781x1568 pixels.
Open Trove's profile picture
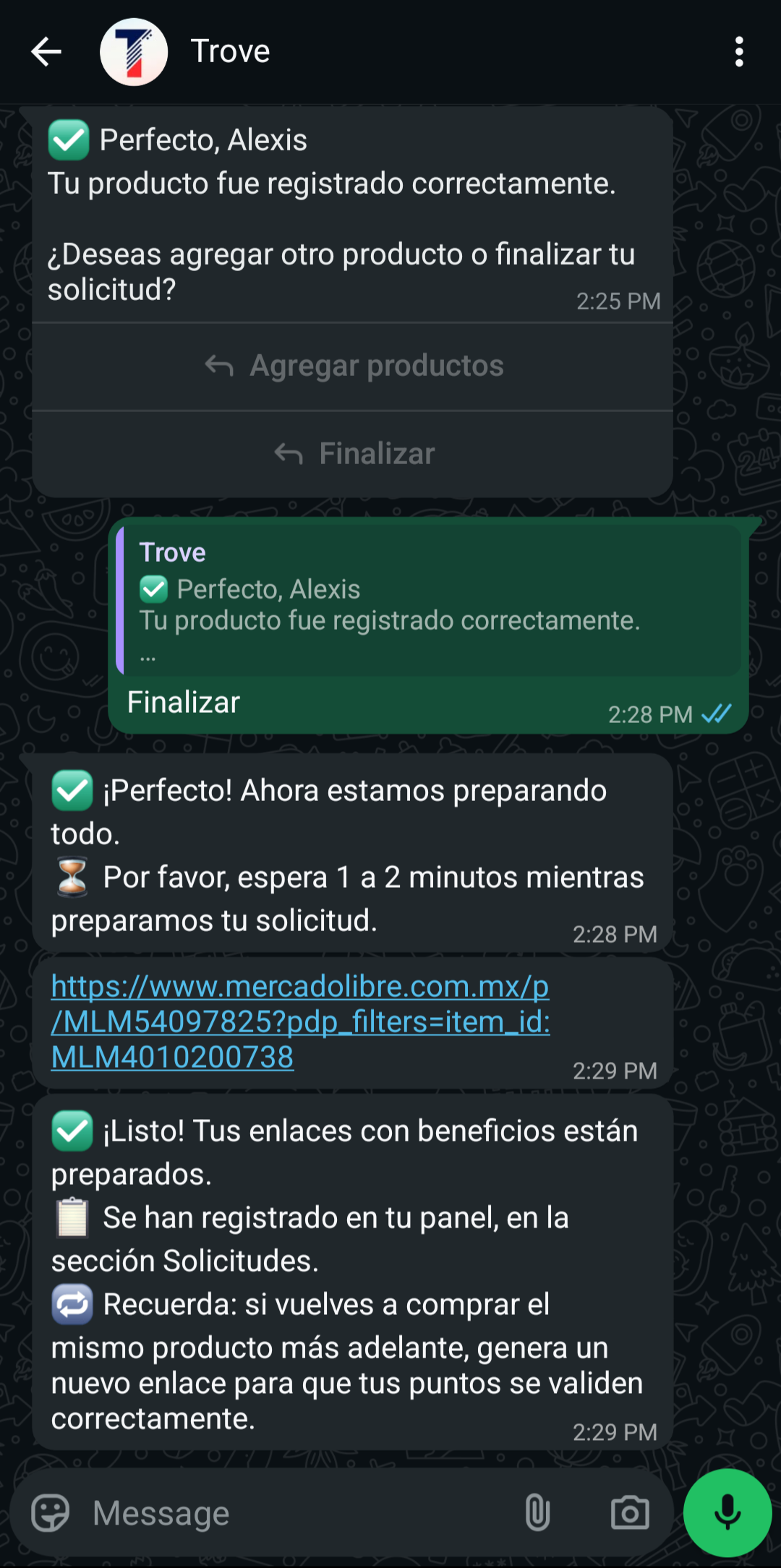click(x=134, y=52)
